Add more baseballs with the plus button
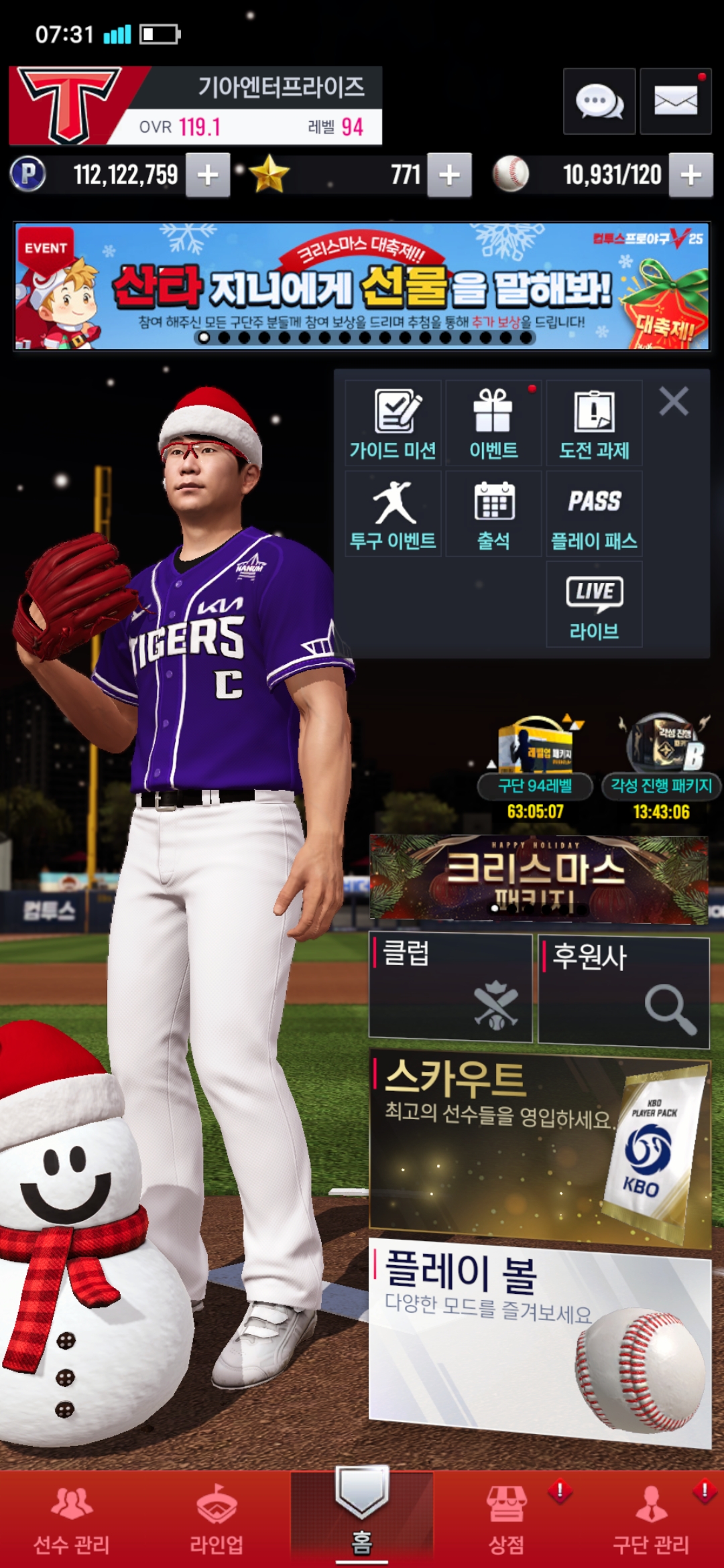 point(690,175)
